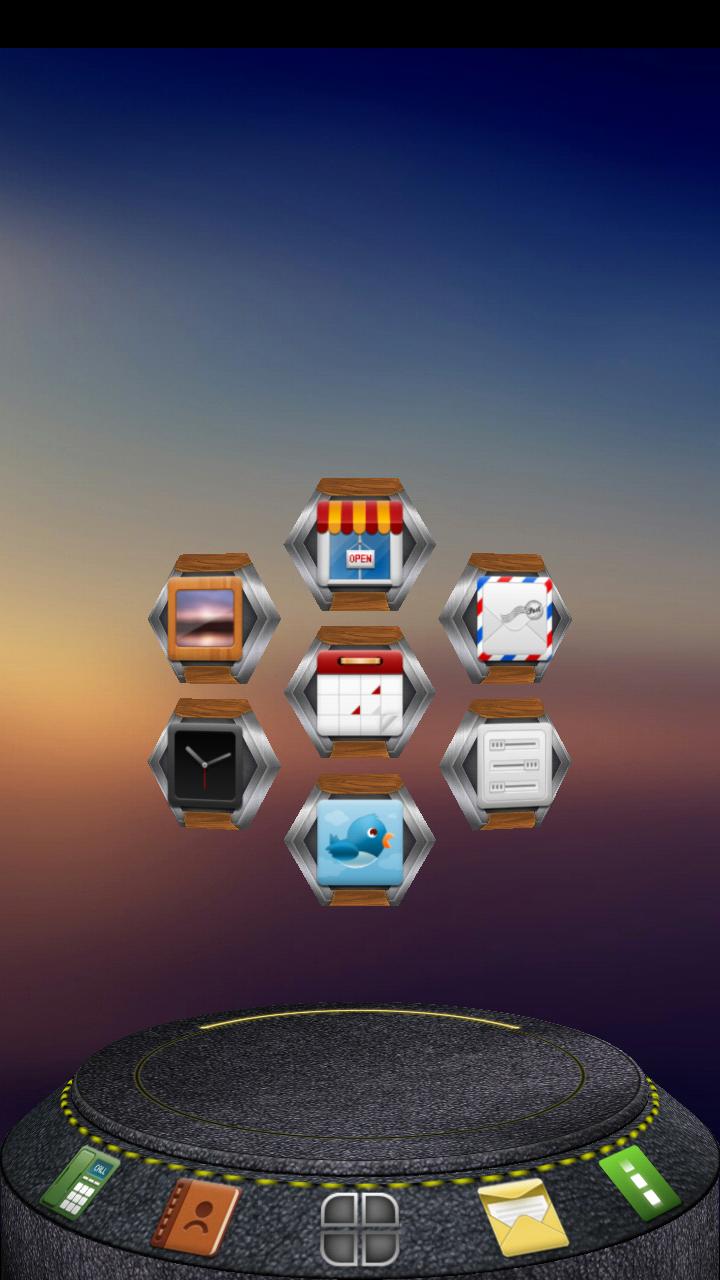720x1280 pixels.
Task: Open the store app with OPEN sign
Action: (360, 545)
